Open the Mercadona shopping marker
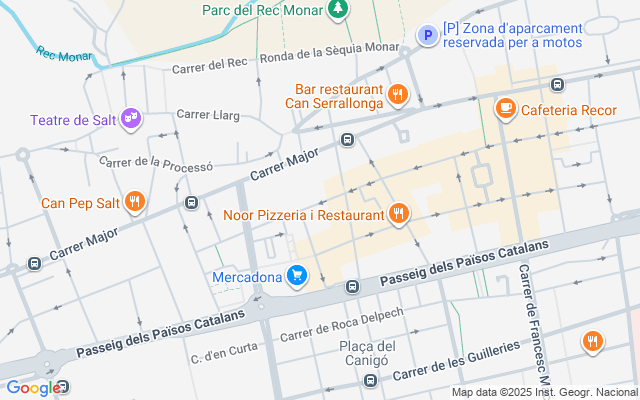Screen dimensions: 640x400 (x=297, y=275)
